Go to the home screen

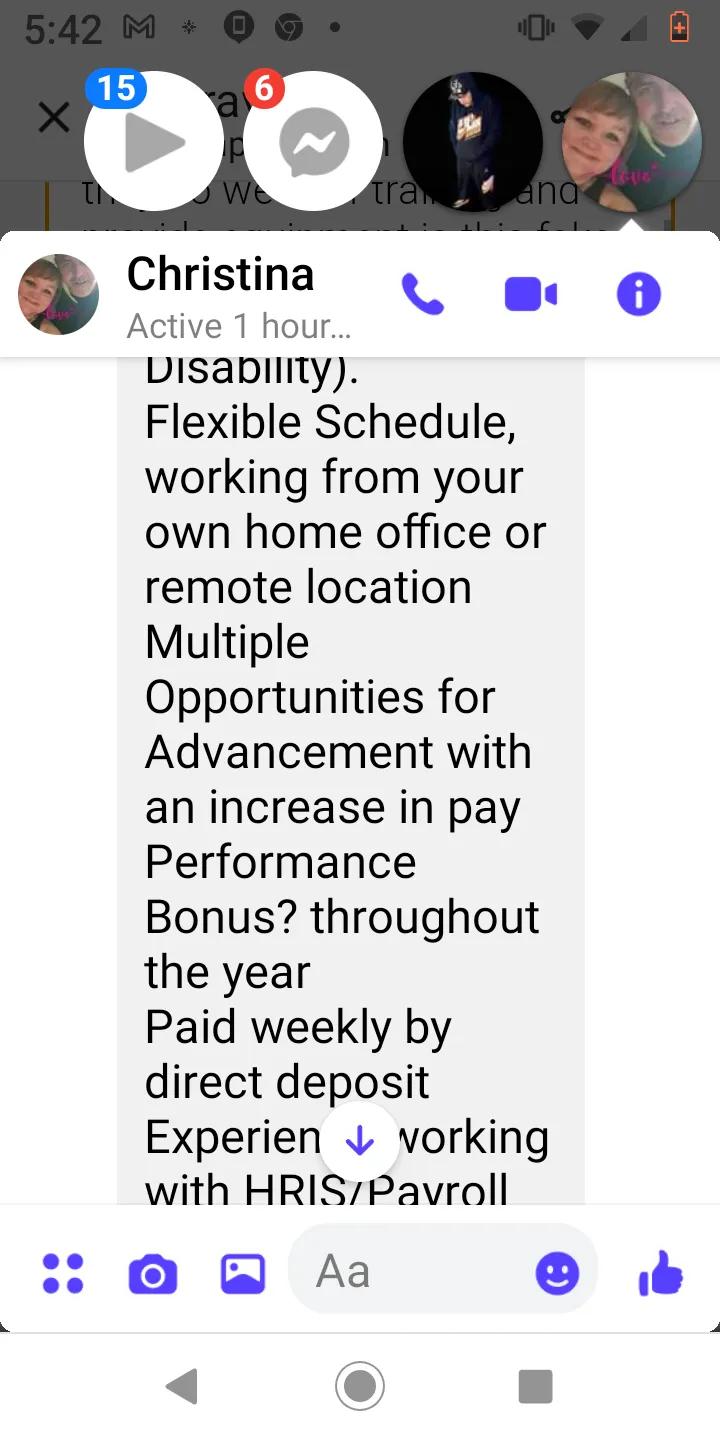point(360,1386)
